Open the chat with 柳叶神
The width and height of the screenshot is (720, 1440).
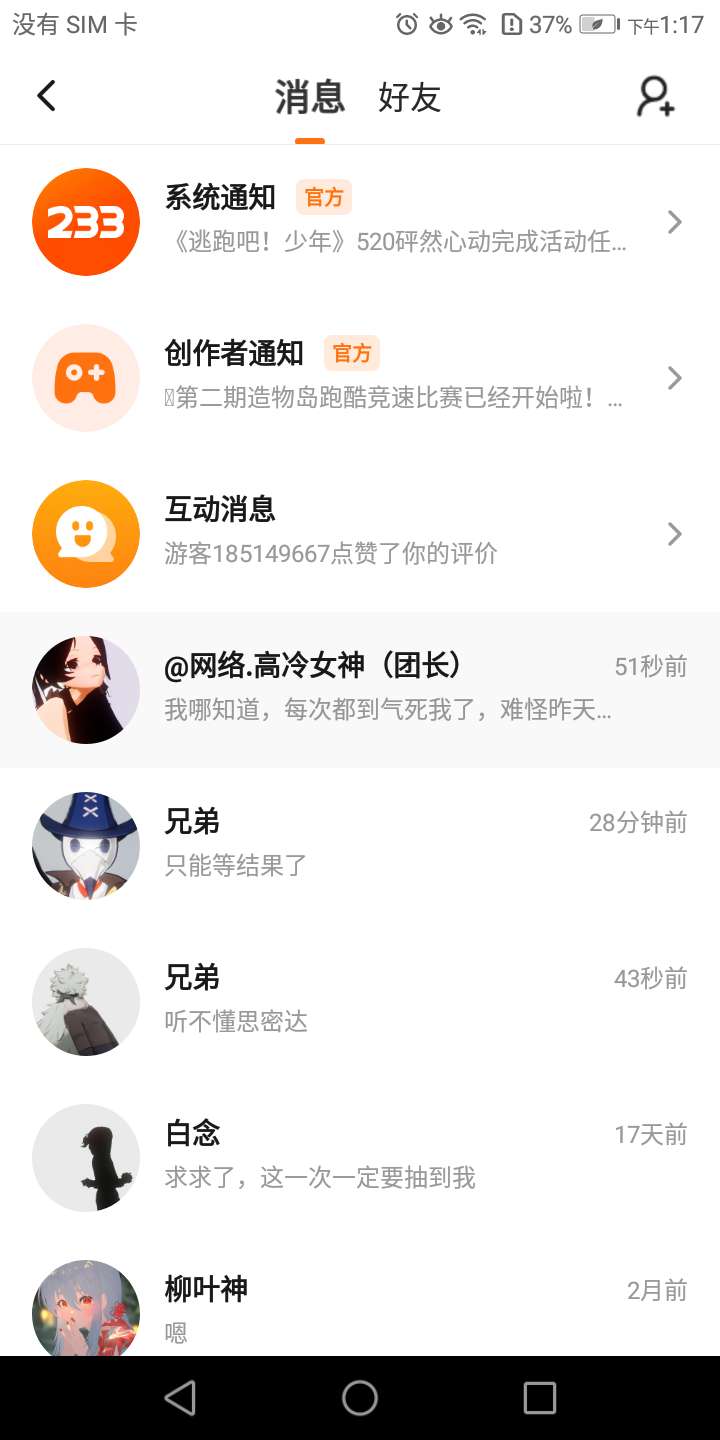click(x=360, y=1308)
